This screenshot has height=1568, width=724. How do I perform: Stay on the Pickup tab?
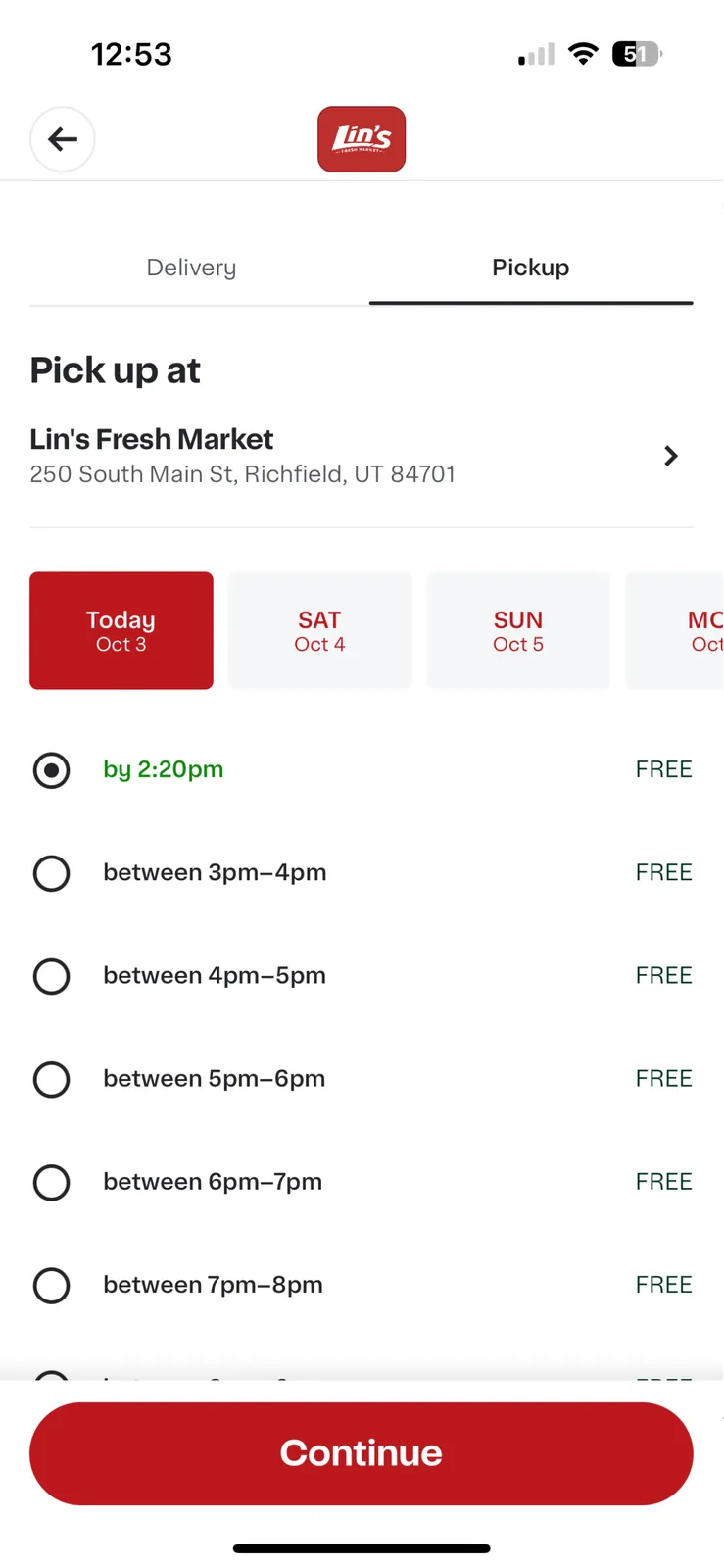point(530,267)
